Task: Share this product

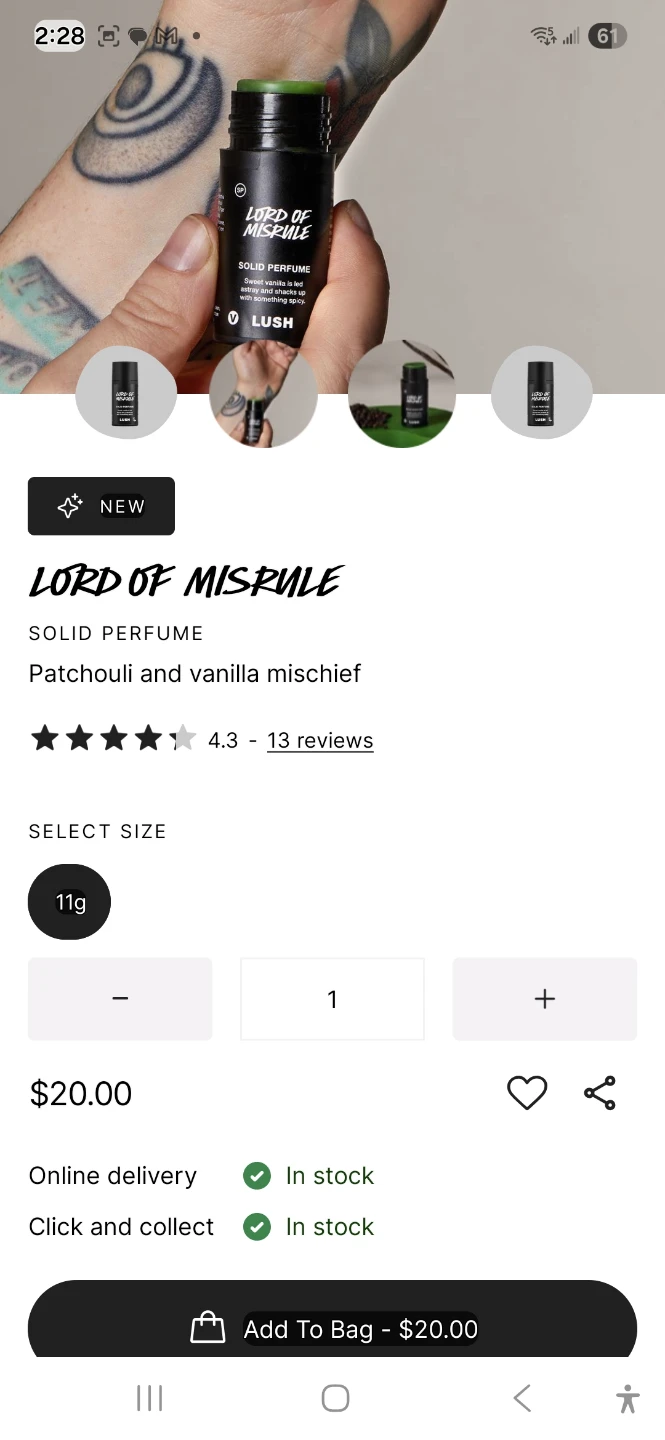Action: 600,1093
